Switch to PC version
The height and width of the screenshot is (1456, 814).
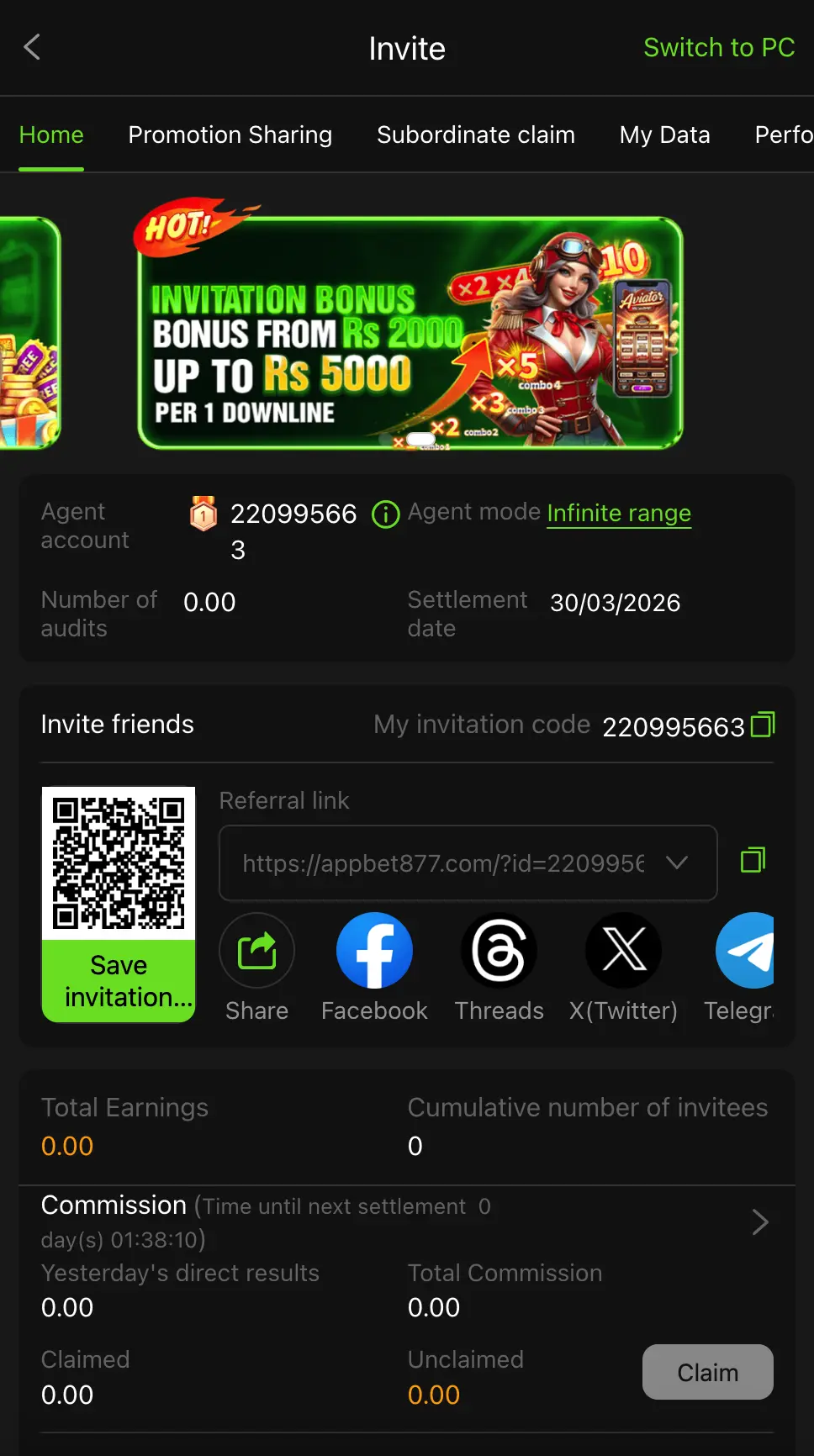pos(718,48)
